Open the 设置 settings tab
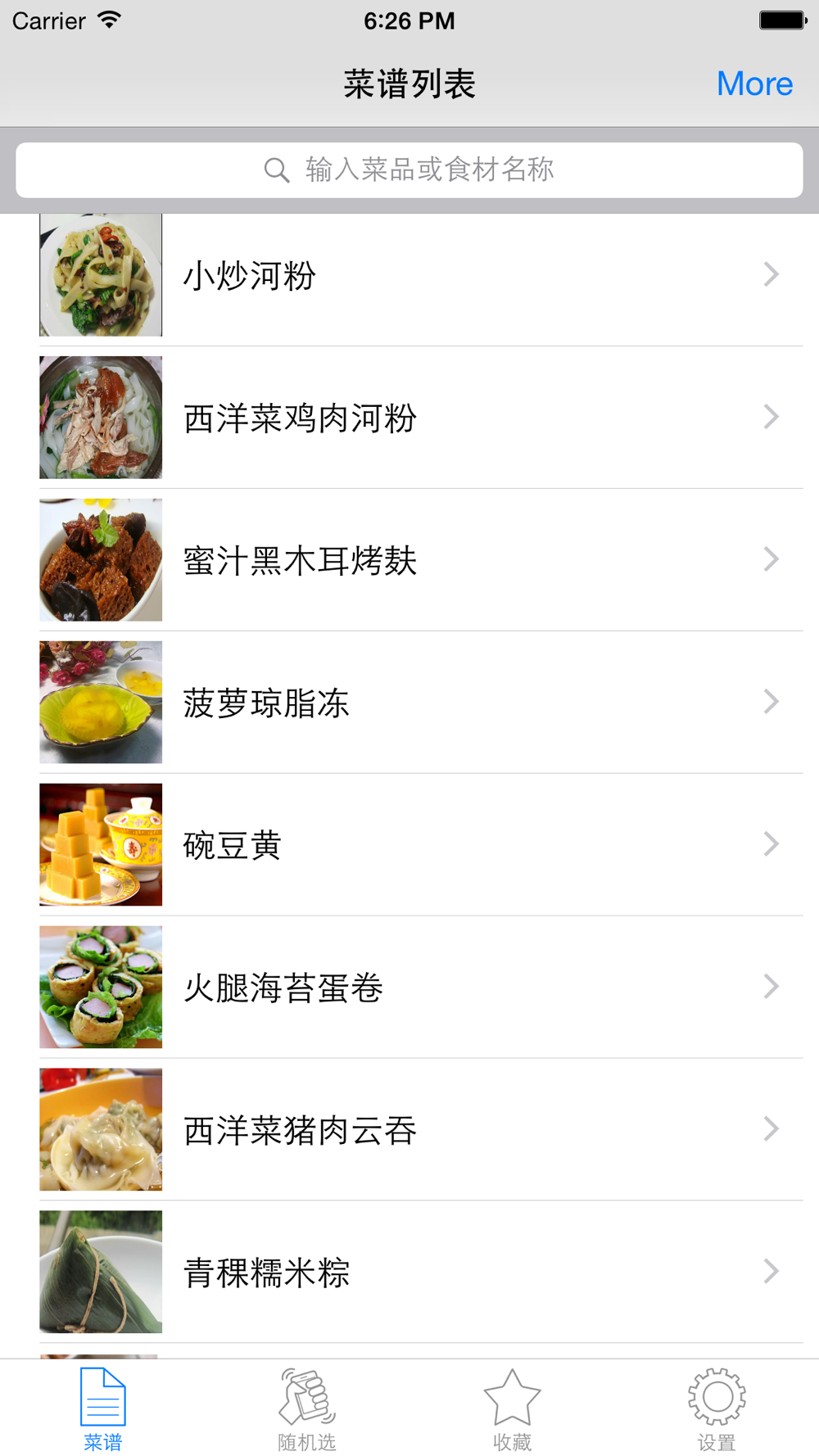Viewport: 819px width, 1456px height. (717, 1409)
